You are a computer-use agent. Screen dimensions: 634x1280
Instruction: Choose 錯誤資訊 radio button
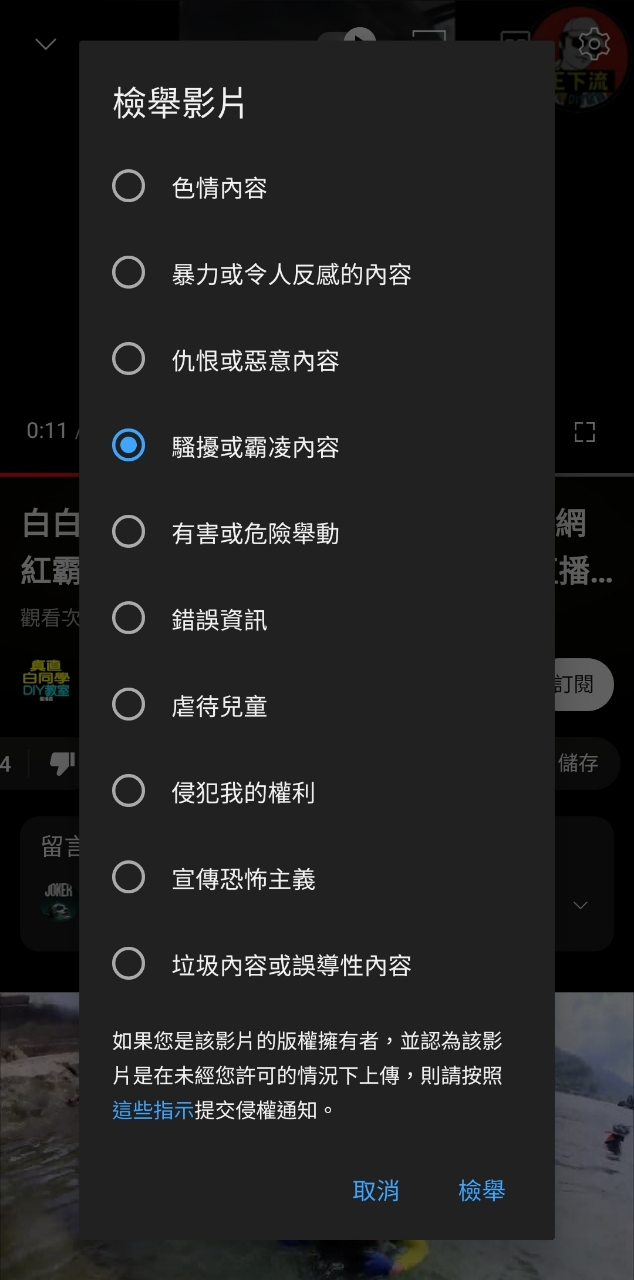pyautogui.click(x=129, y=619)
